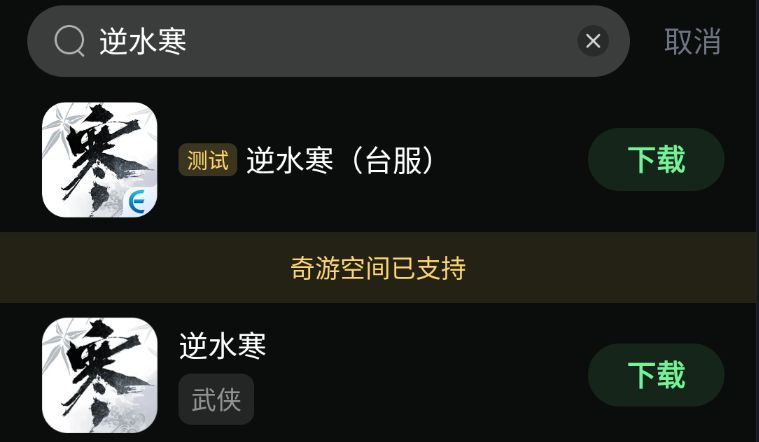Download 逆水寒（台服）

(656, 160)
